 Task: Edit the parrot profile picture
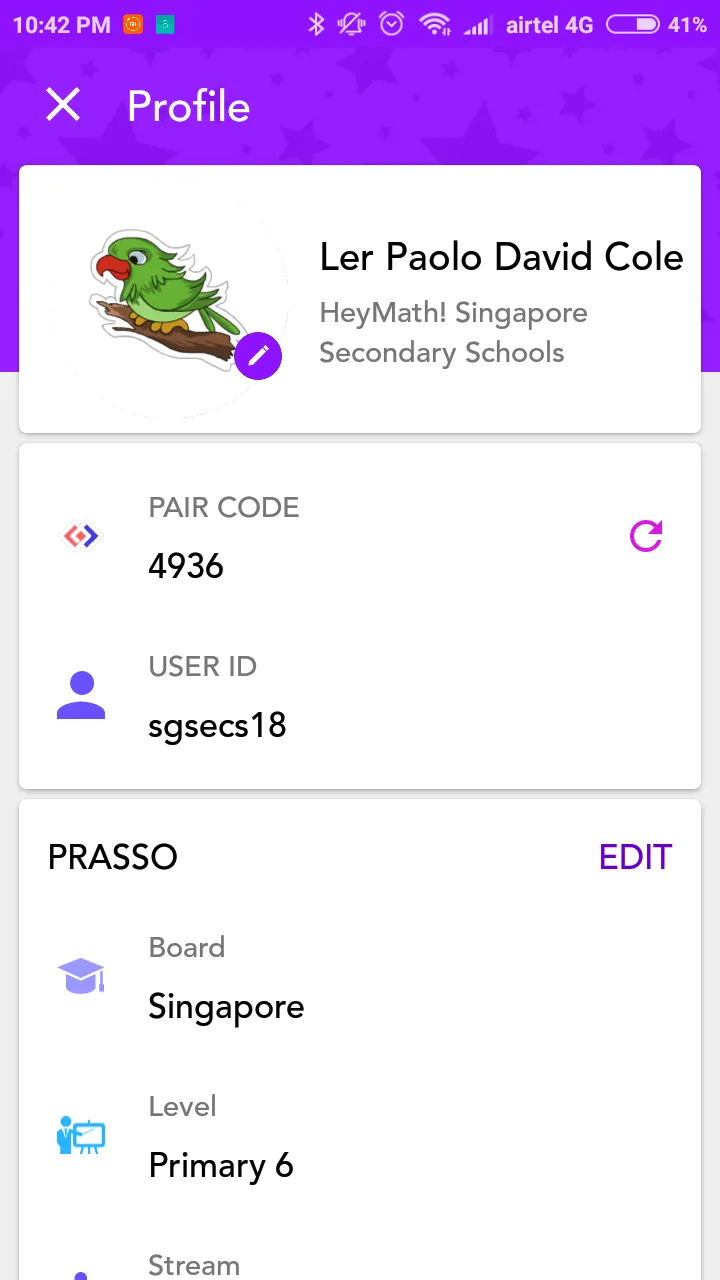(258, 355)
